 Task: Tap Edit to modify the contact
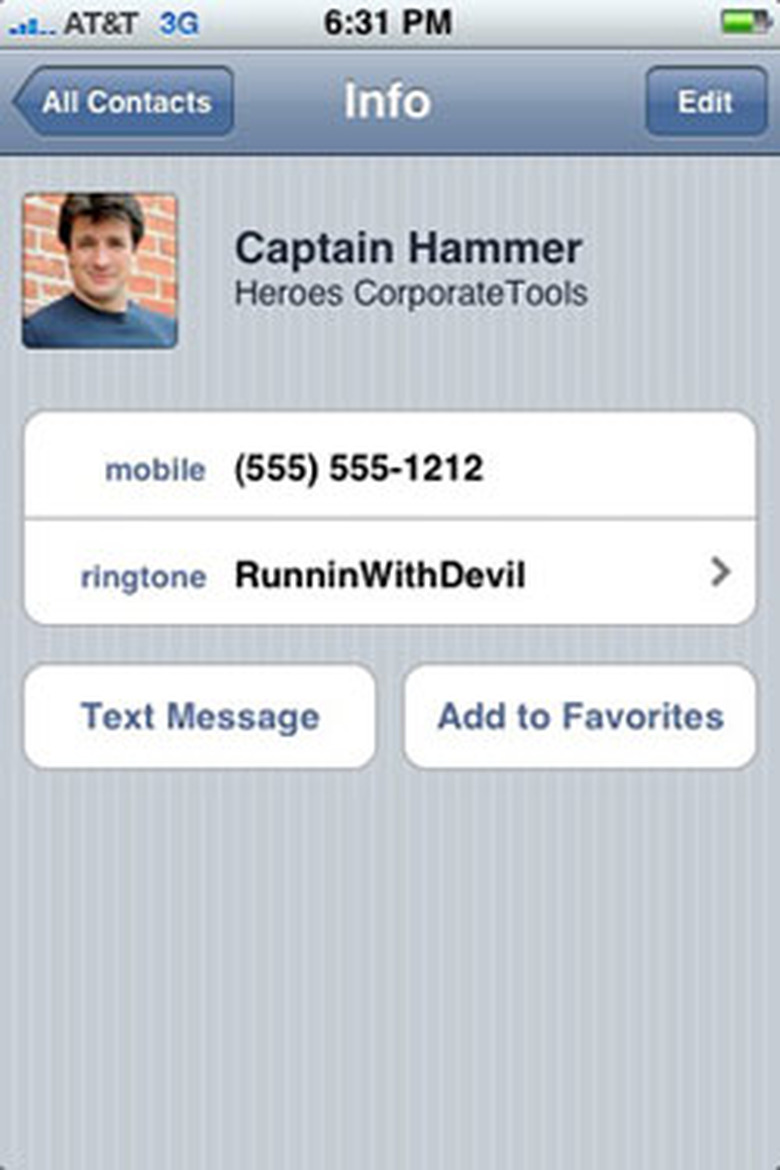point(705,100)
